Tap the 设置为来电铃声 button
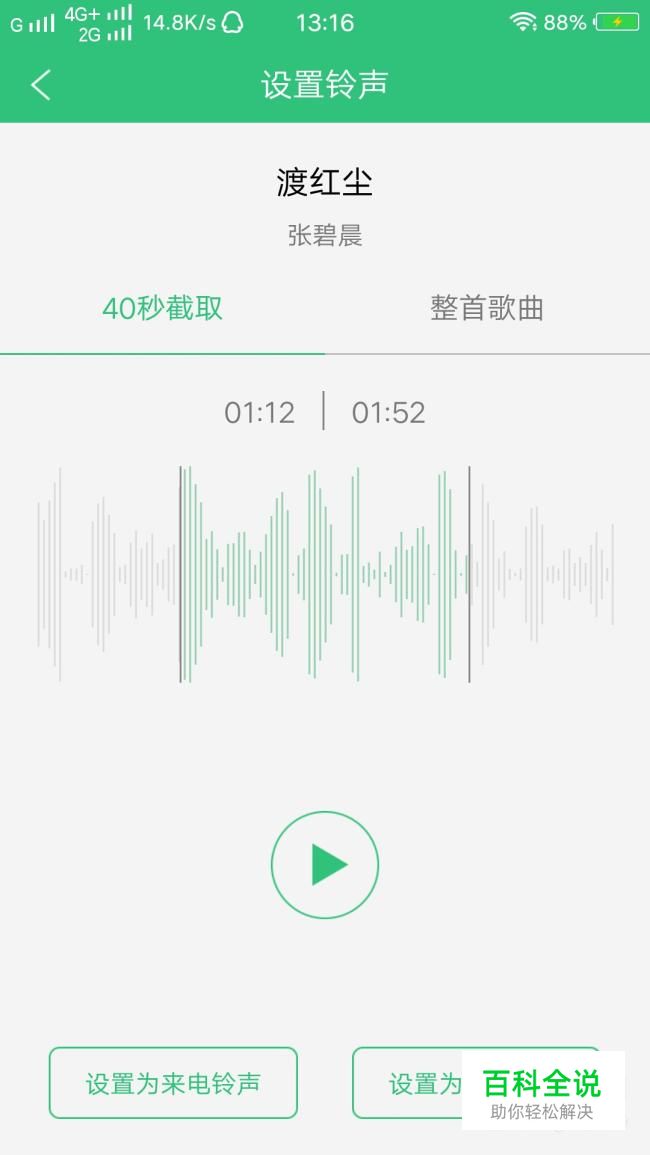Screen dimensions: 650x1155 (173, 1083)
